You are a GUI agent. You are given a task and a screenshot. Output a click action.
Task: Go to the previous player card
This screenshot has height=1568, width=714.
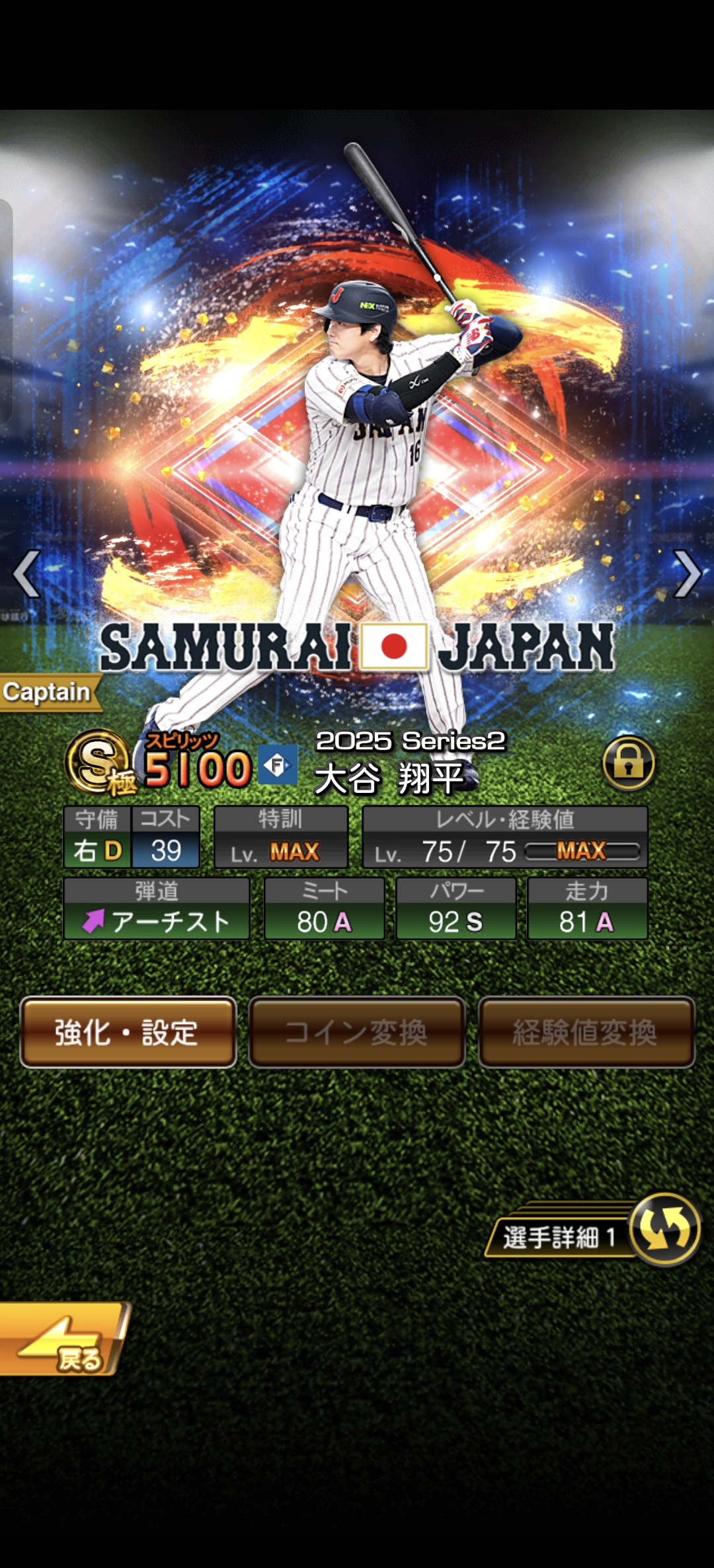26,574
